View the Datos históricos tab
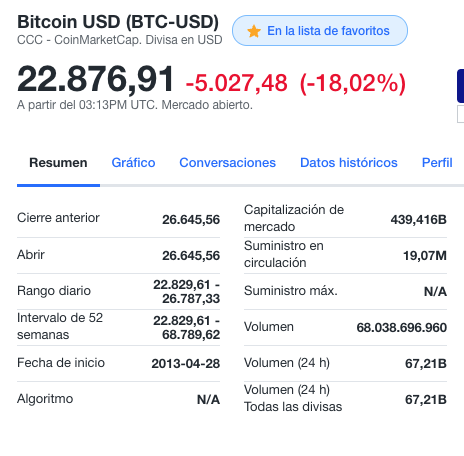The image size is (464, 456). (x=349, y=163)
